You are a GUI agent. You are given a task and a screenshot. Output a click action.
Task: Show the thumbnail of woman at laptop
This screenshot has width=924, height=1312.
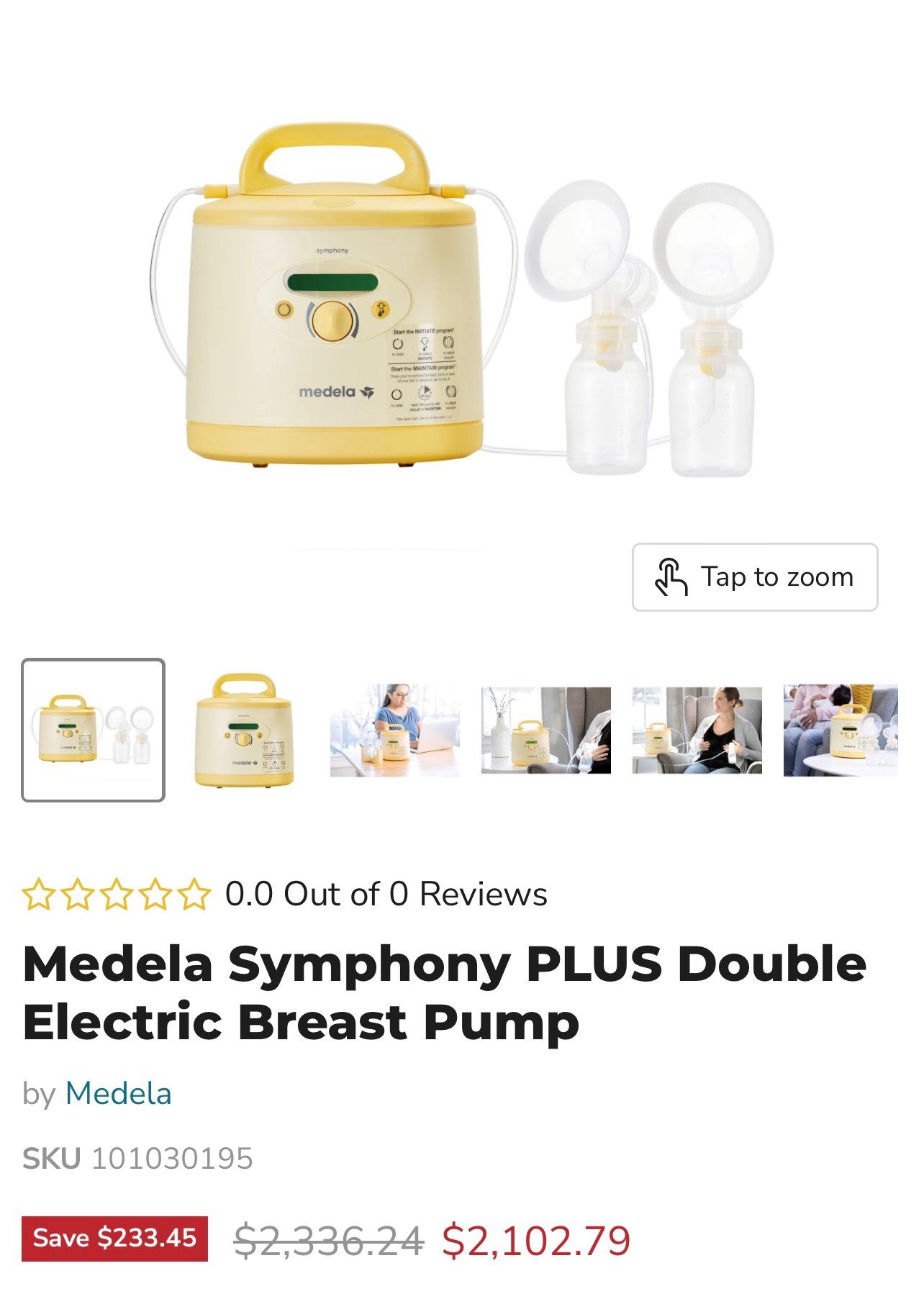(x=395, y=730)
